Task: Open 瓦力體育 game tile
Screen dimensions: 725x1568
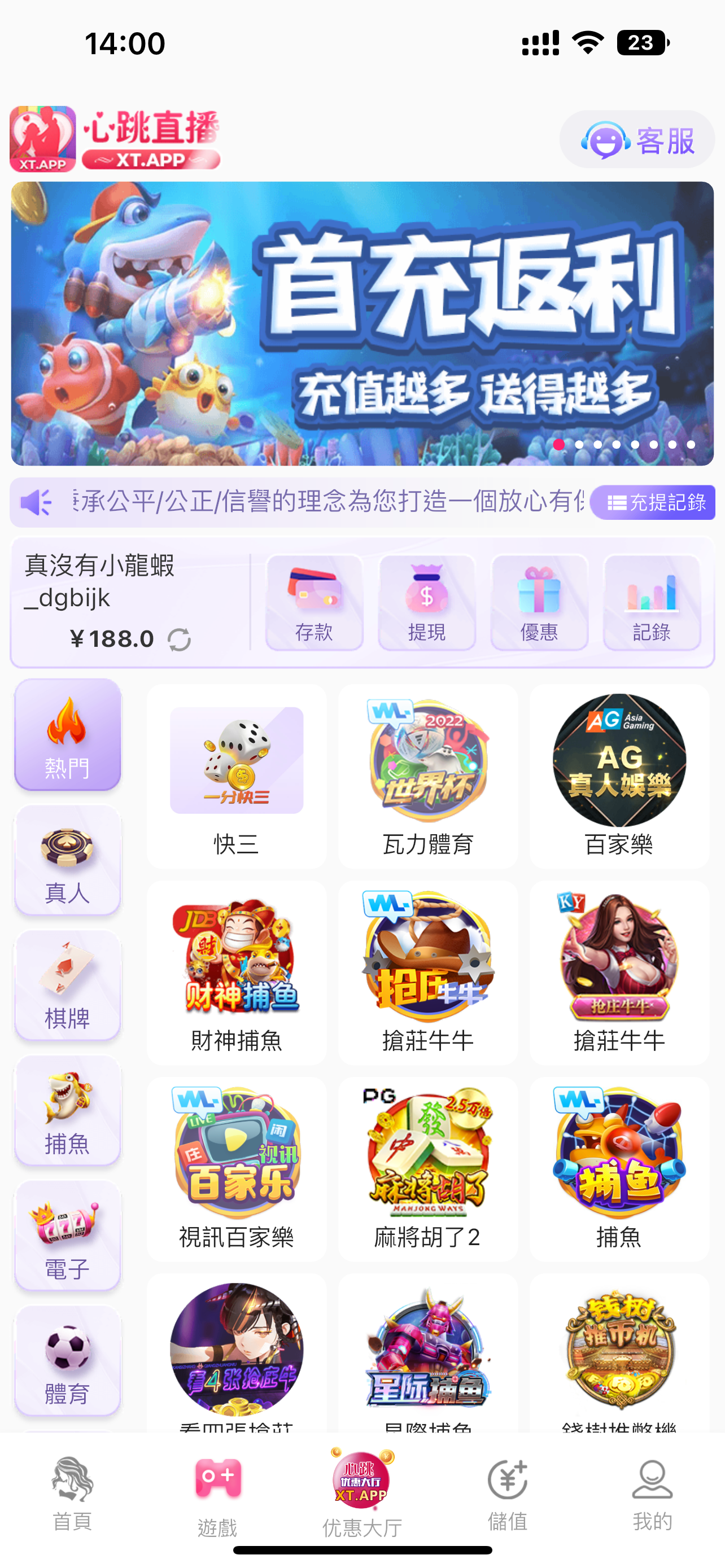Action: coord(428,776)
